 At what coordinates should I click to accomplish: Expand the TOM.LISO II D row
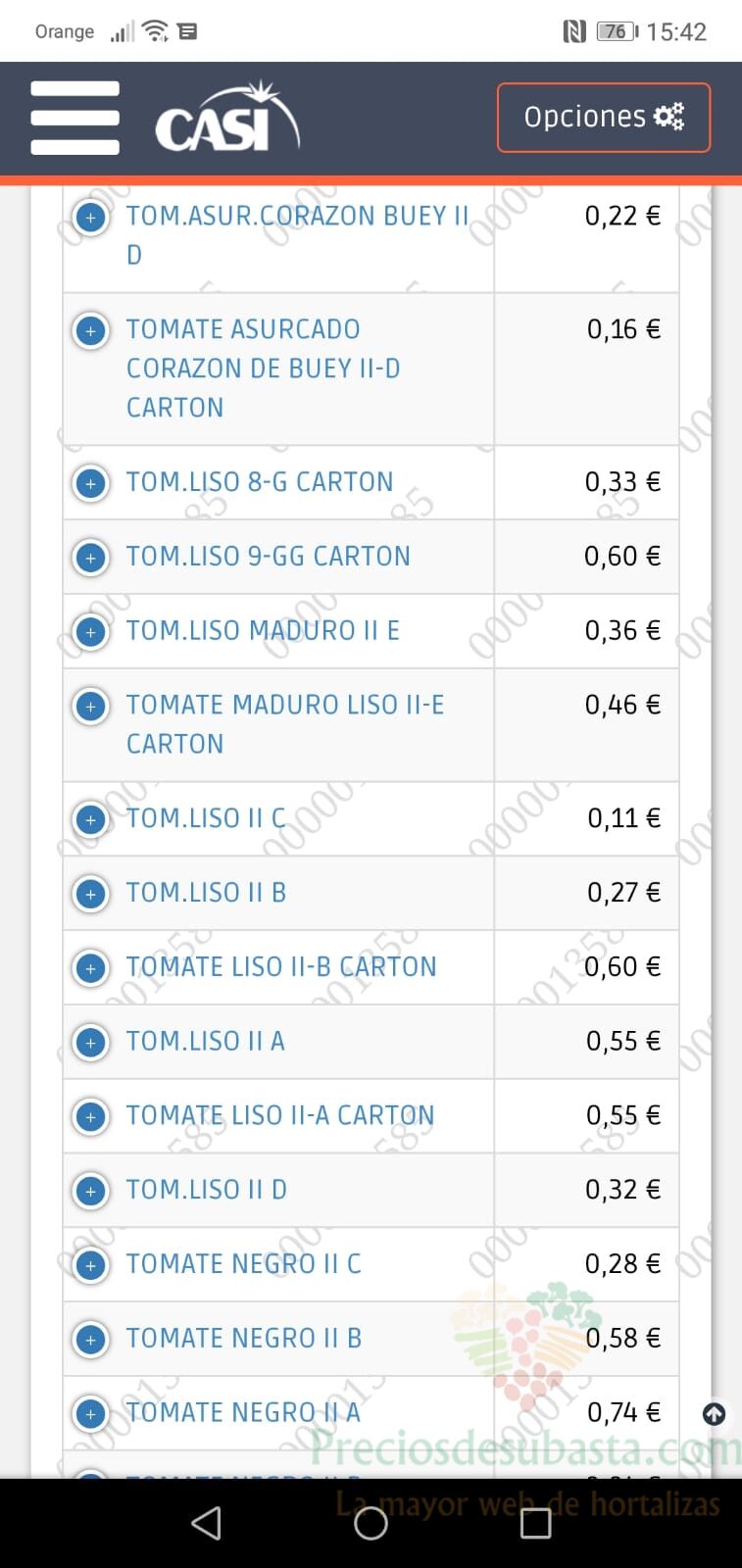91,1191
